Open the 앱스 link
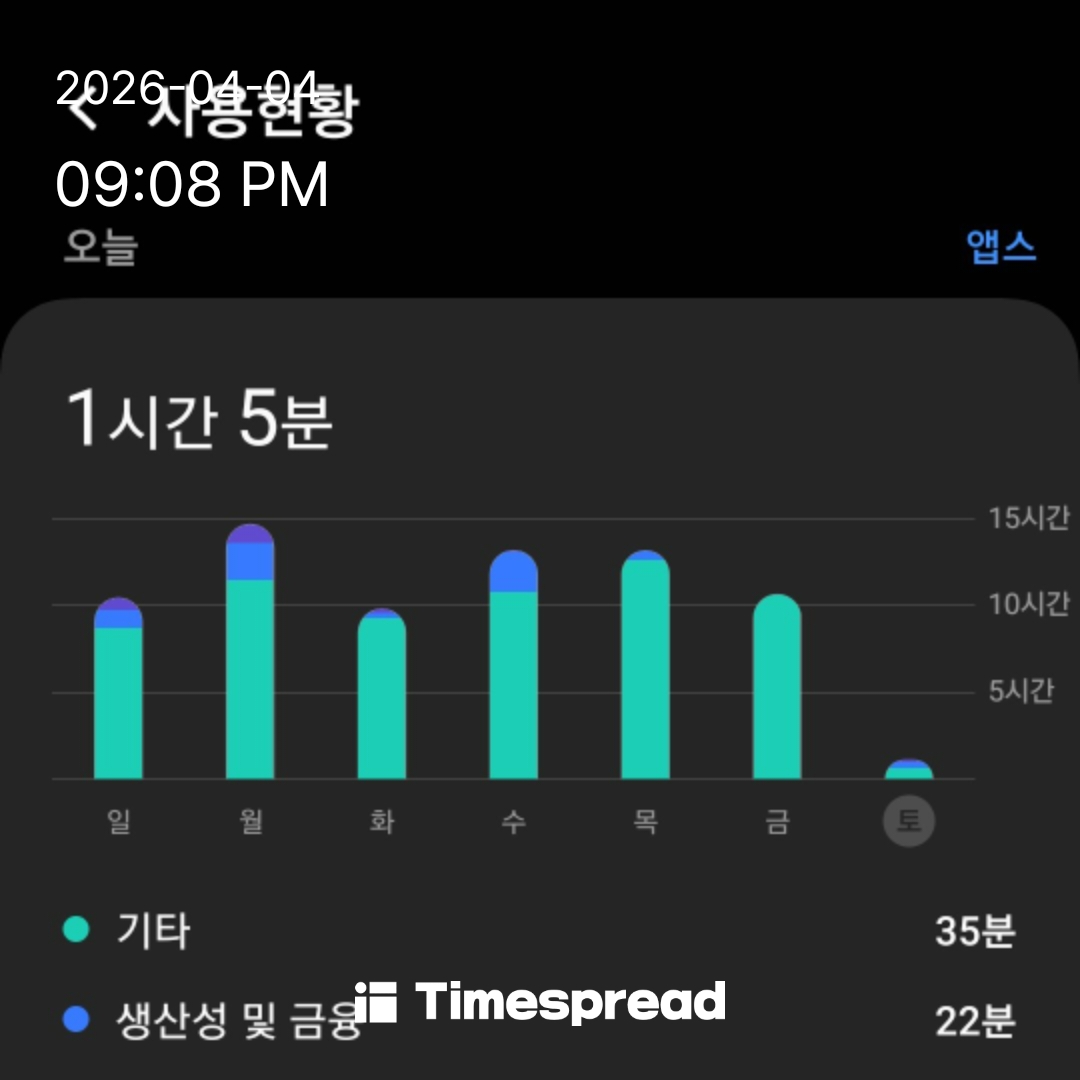 point(1001,246)
